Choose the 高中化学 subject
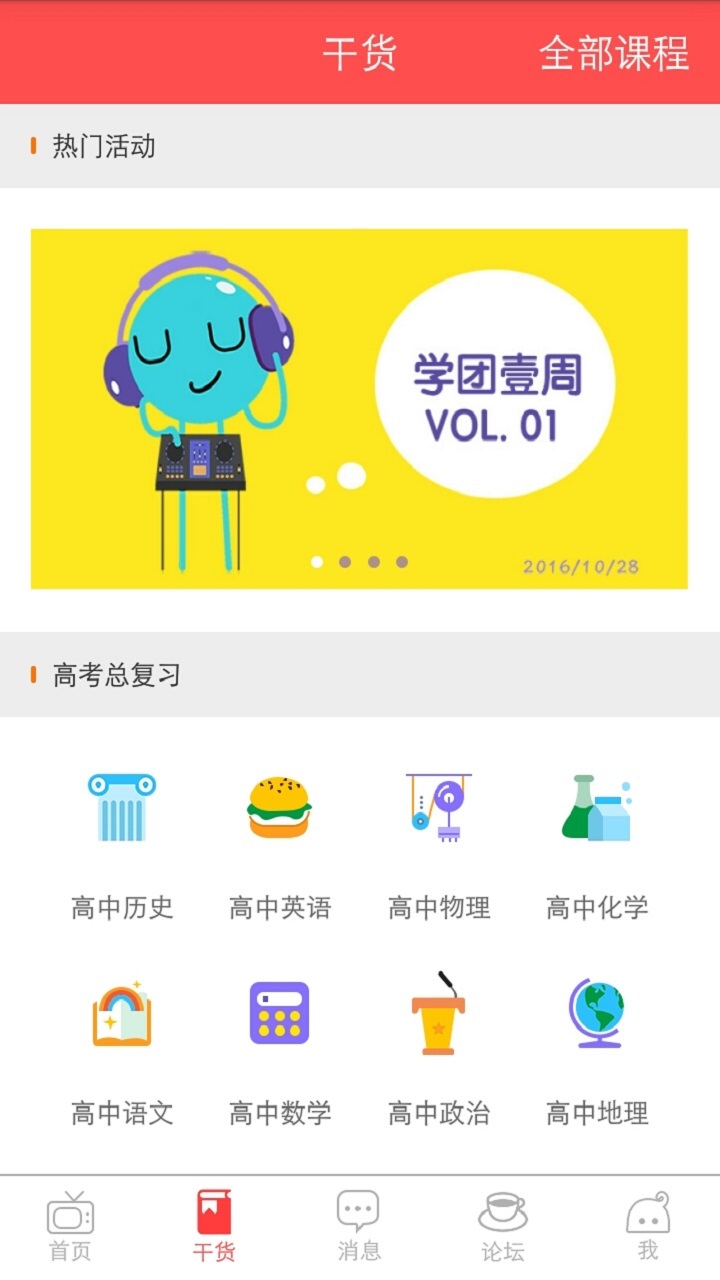720x1280 pixels. tap(597, 845)
